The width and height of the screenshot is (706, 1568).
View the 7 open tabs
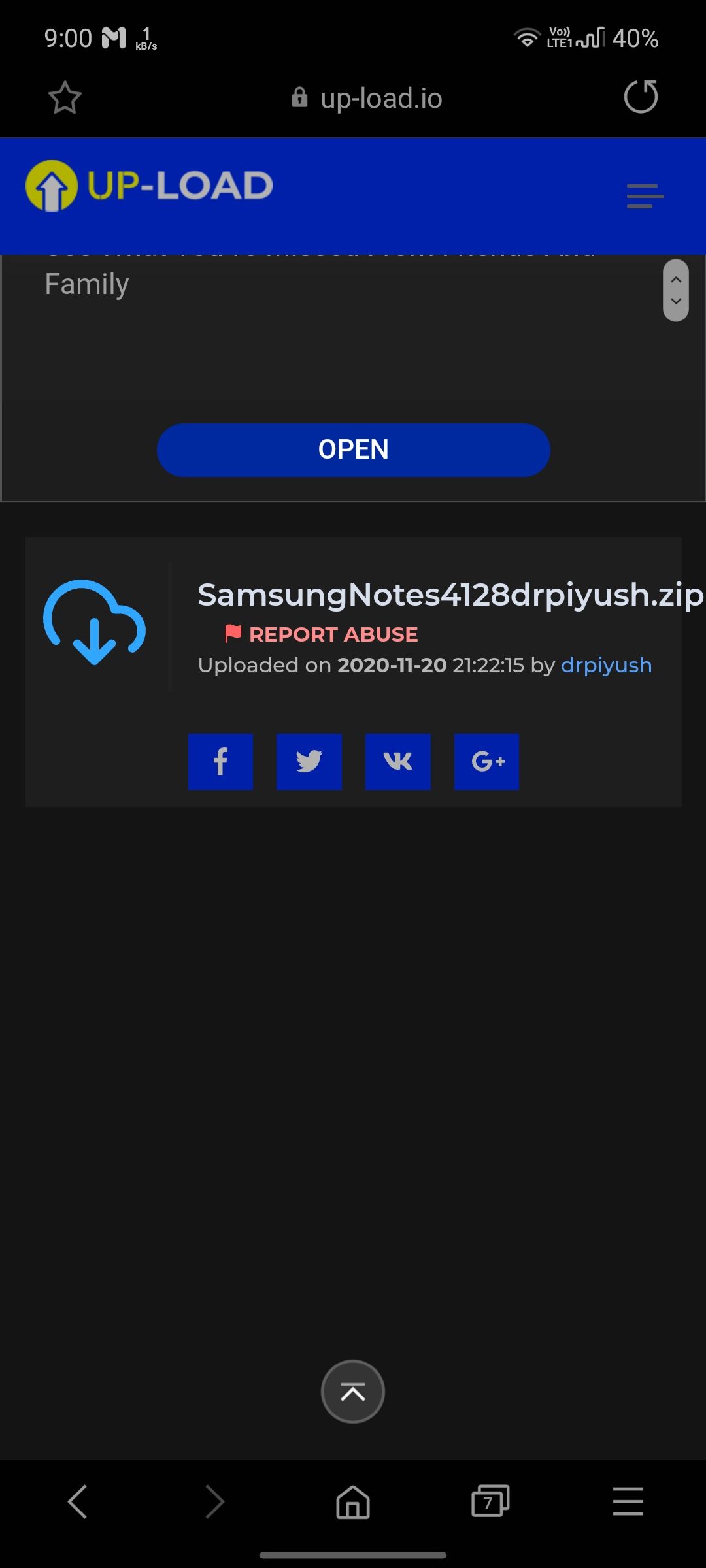tap(490, 1501)
